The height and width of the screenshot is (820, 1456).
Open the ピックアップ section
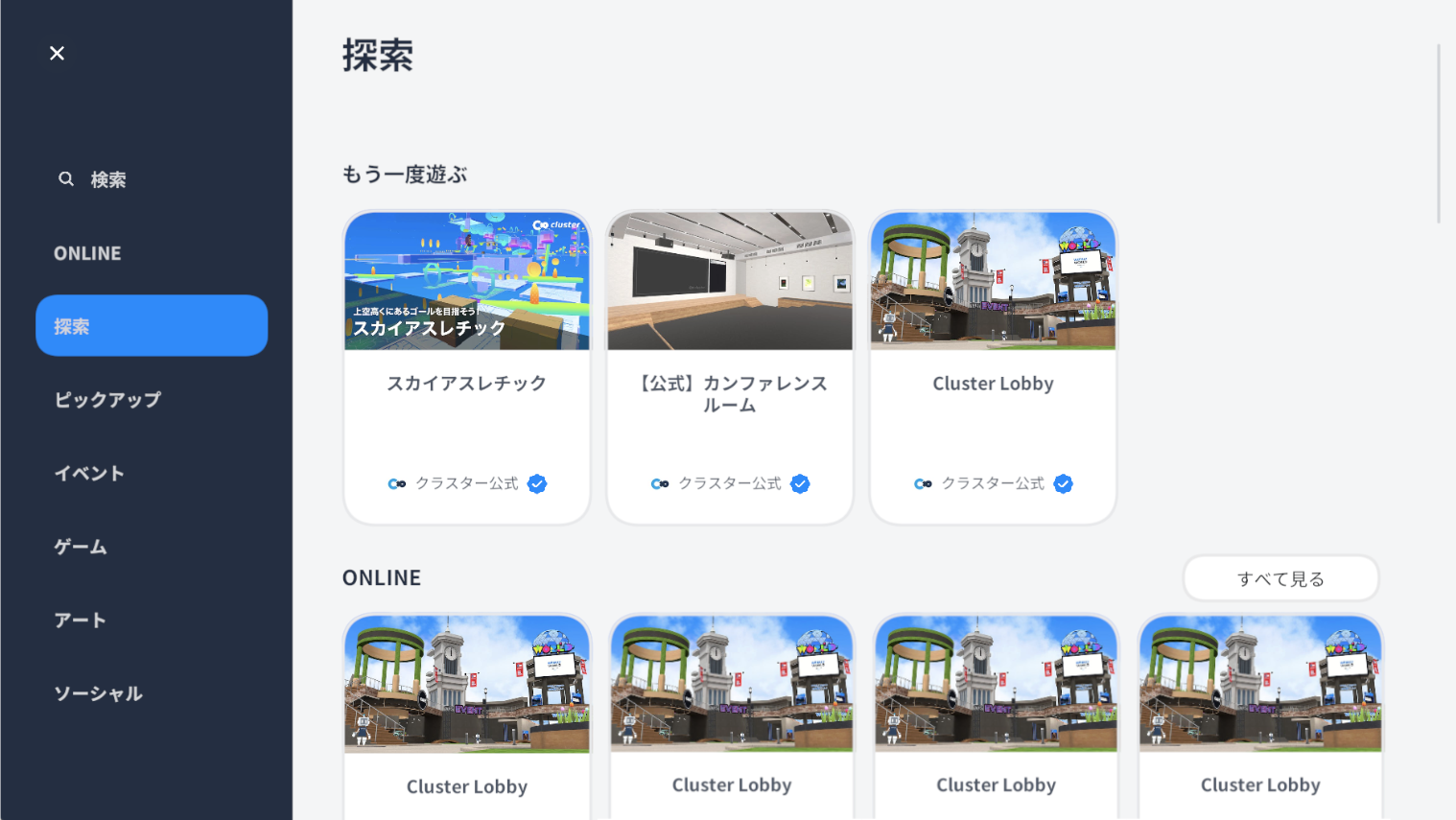click(107, 400)
